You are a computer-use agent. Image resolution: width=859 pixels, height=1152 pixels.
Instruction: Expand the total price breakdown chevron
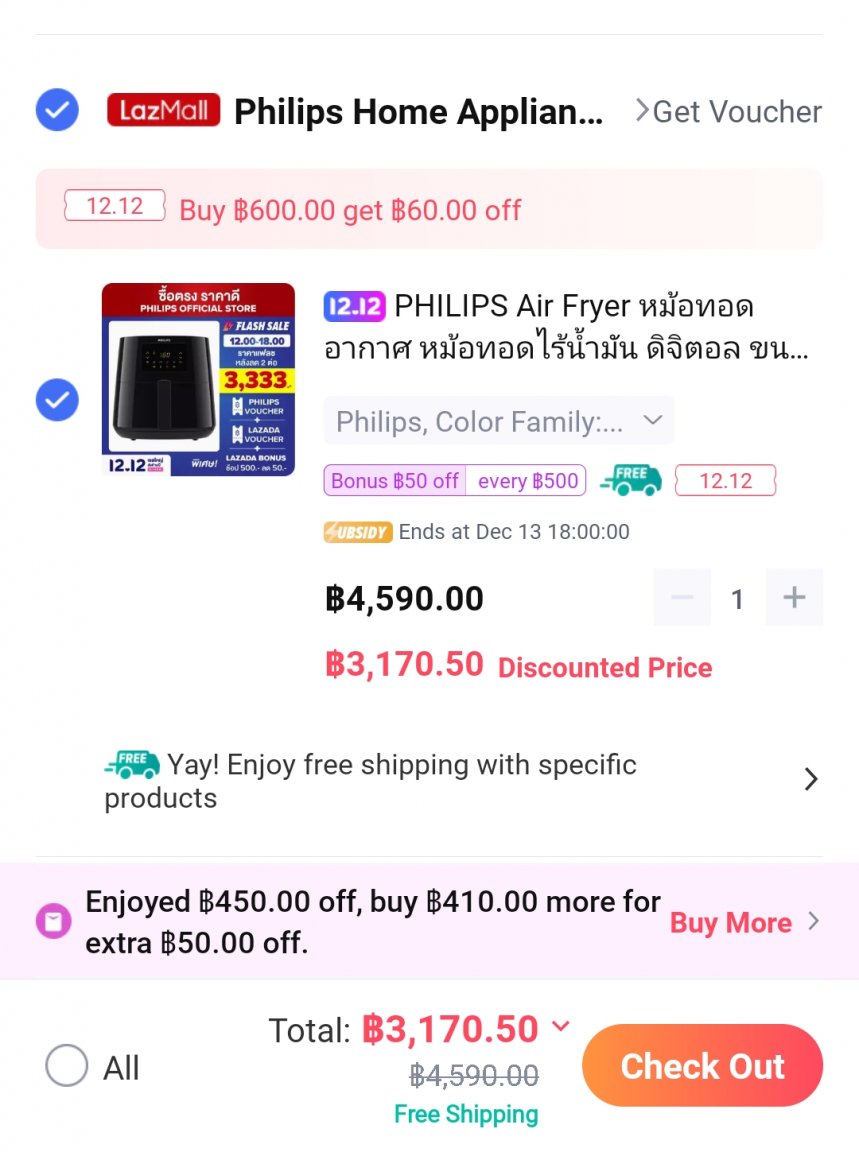[x=561, y=1026]
